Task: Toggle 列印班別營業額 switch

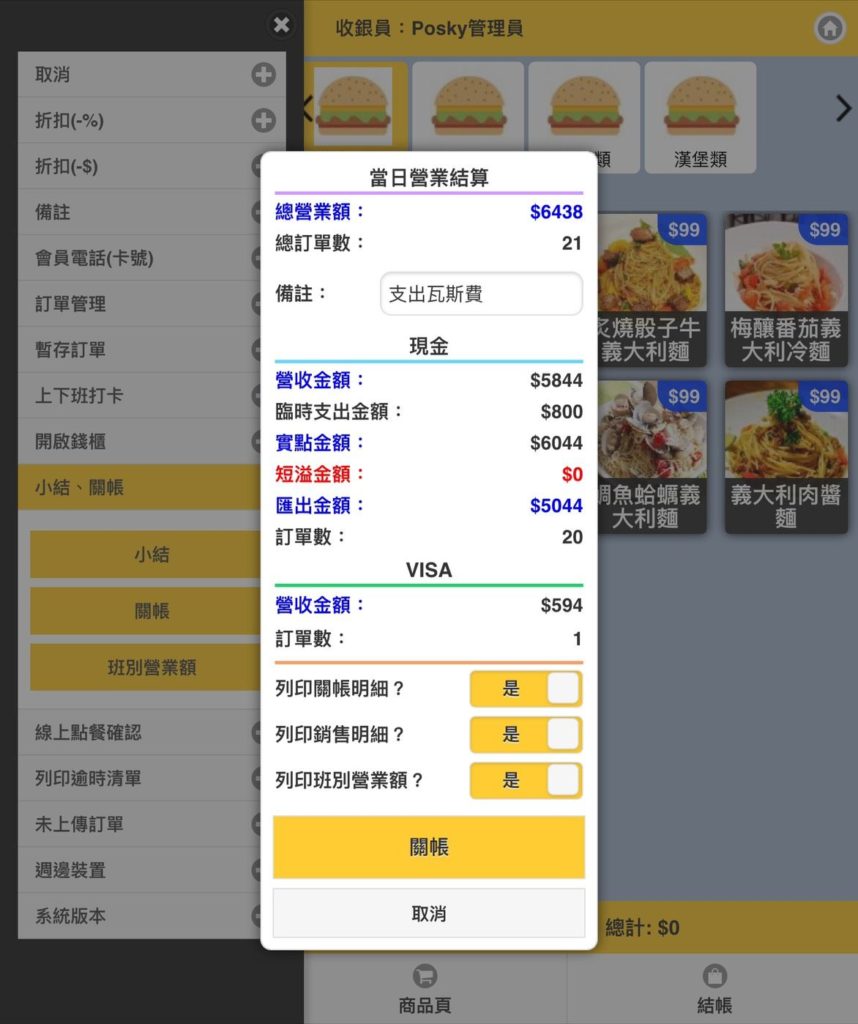Action: [526, 780]
